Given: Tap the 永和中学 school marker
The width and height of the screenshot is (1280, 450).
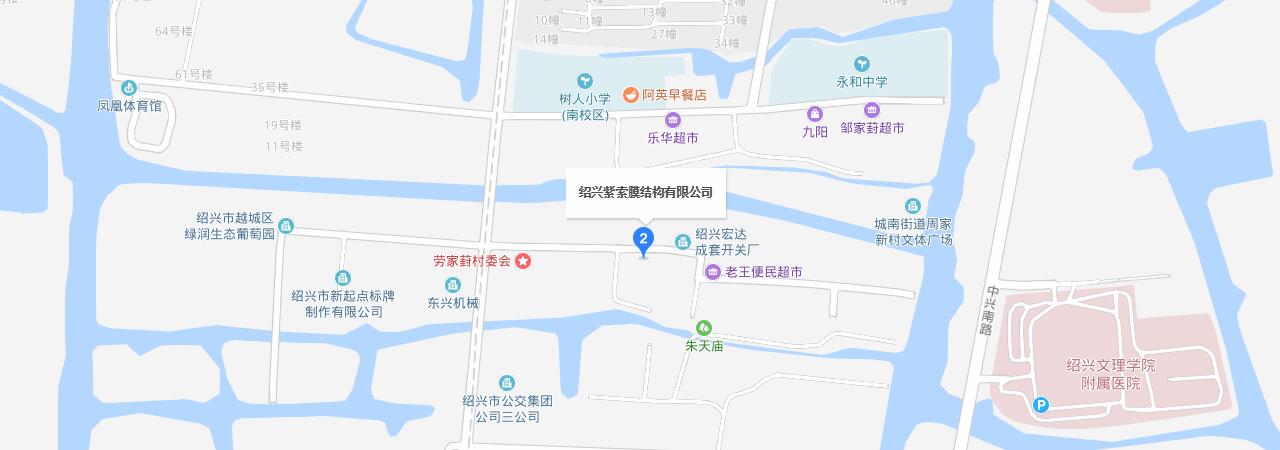Looking at the screenshot, I should pos(862,64).
